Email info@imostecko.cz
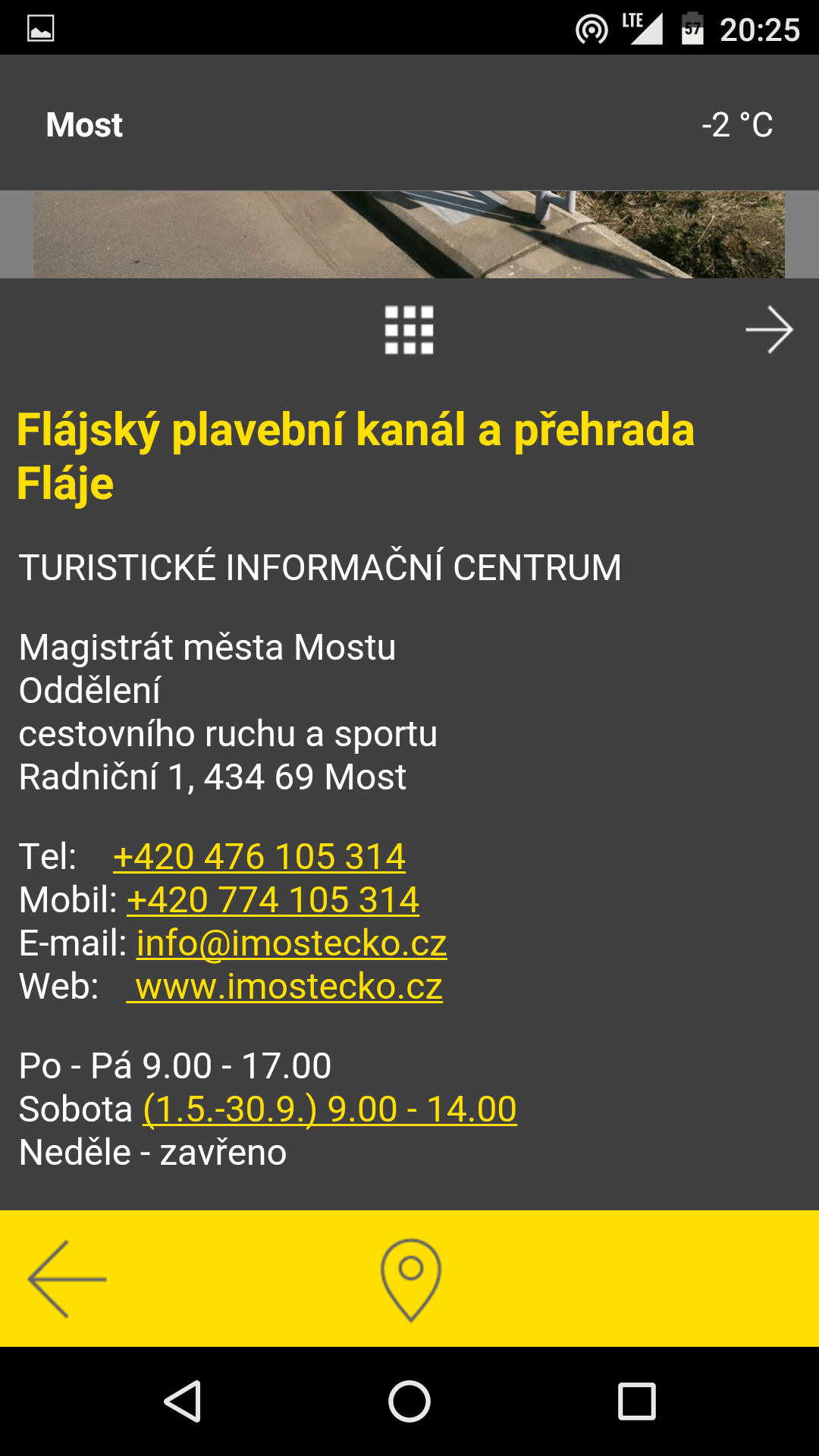Viewport: 819px width, 1456px height. pyautogui.click(x=292, y=943)
